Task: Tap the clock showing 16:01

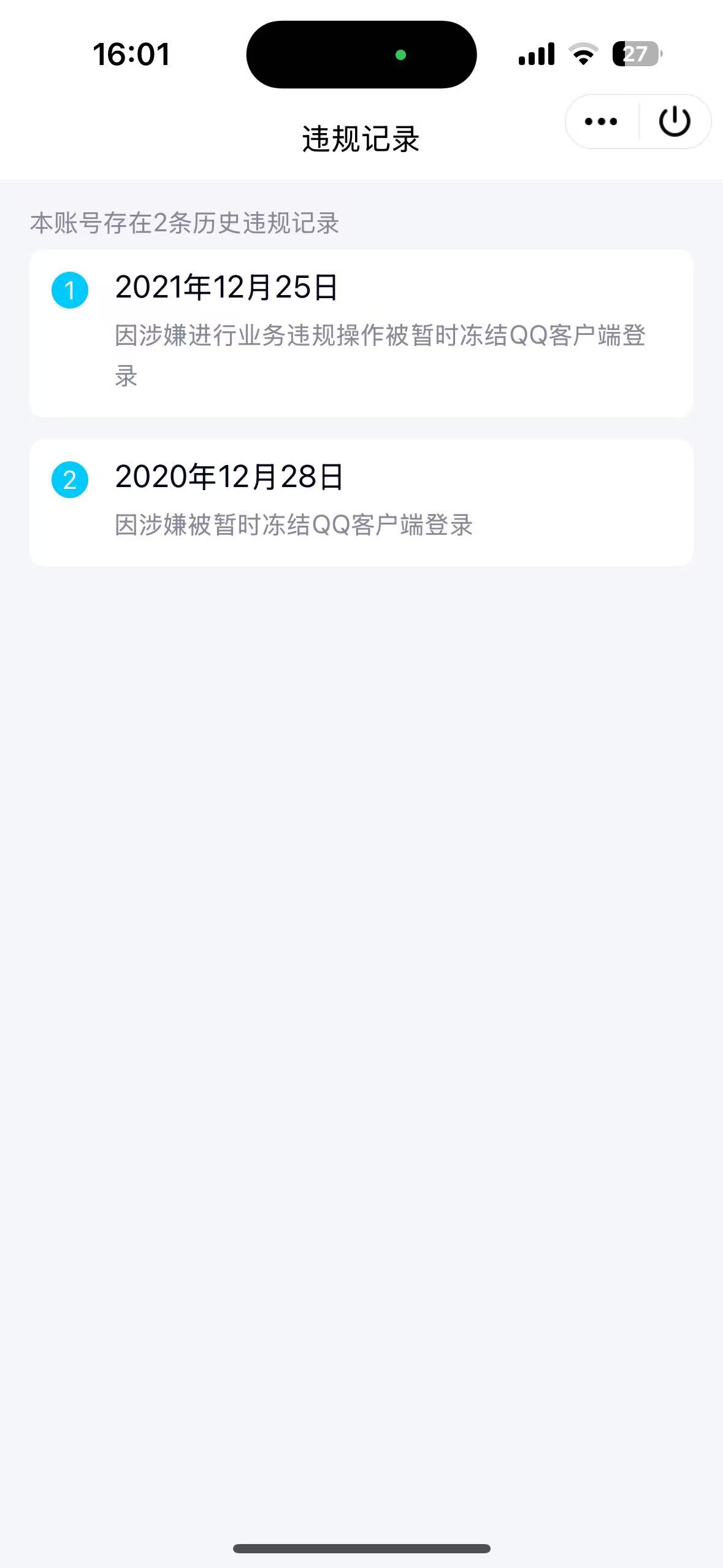Action: click(x=131, y=55)
